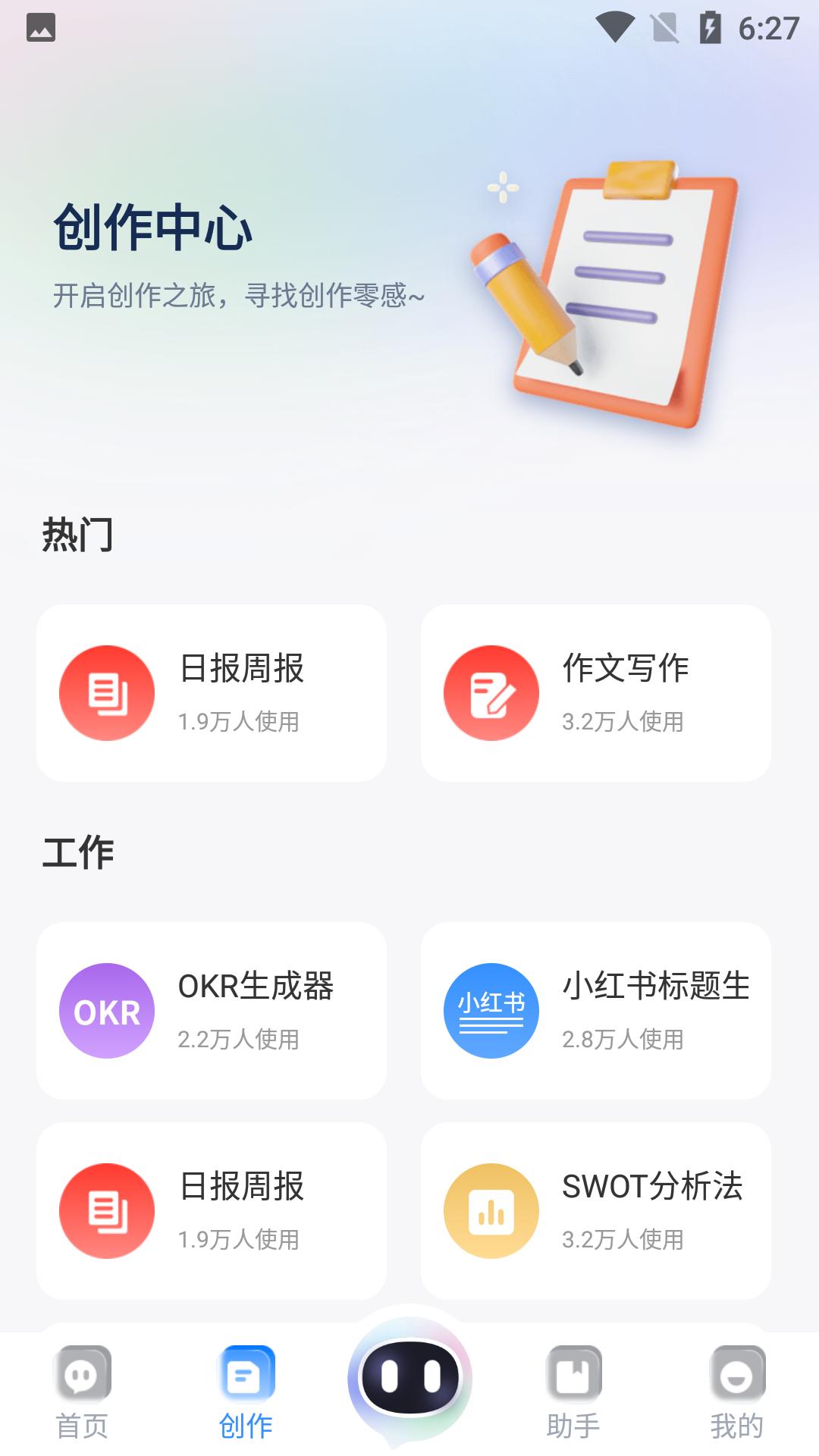The width and height of the screenshot is (819, 1456).
Task: Open the 作文写作 writing tool
Action: (595, 692)
